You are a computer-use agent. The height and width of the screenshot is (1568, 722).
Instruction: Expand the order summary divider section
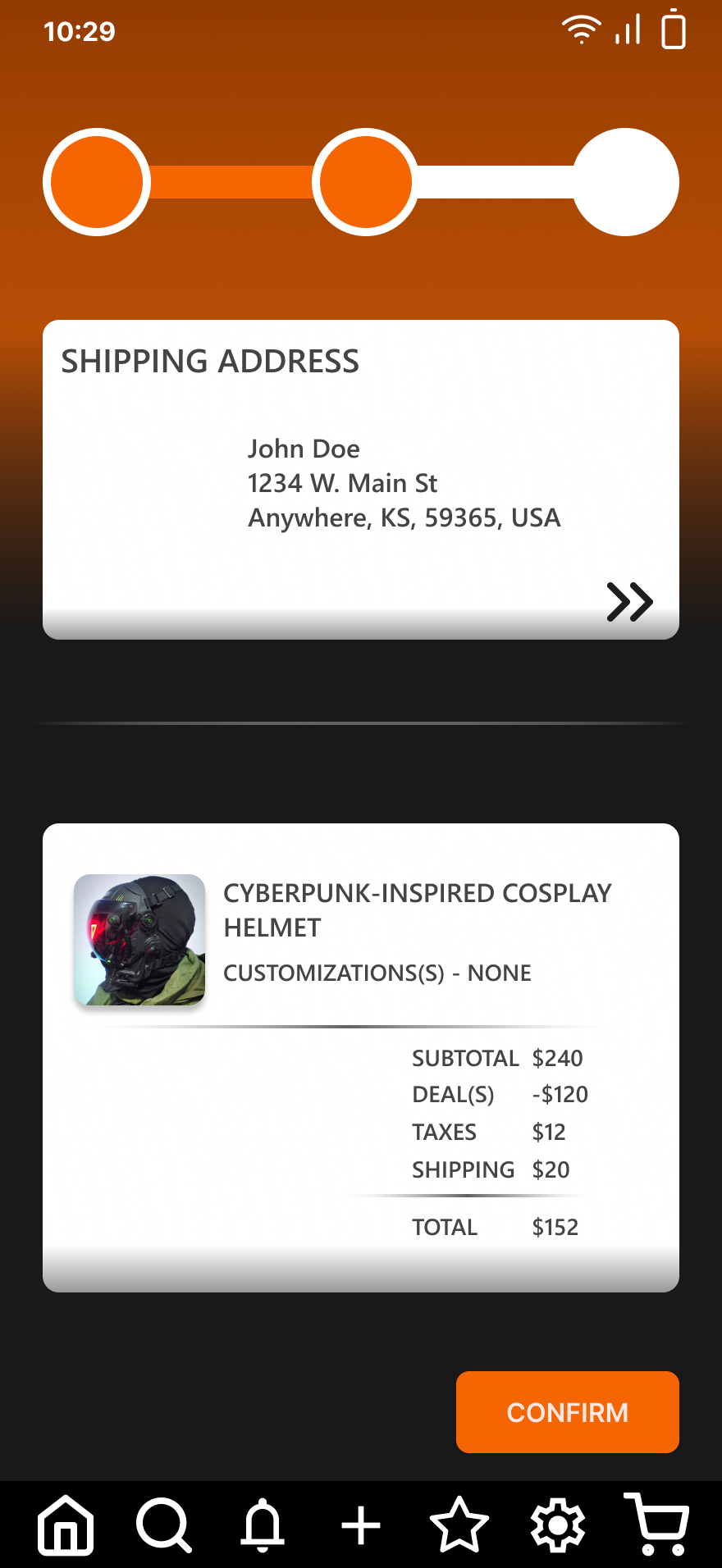(361, 724)
